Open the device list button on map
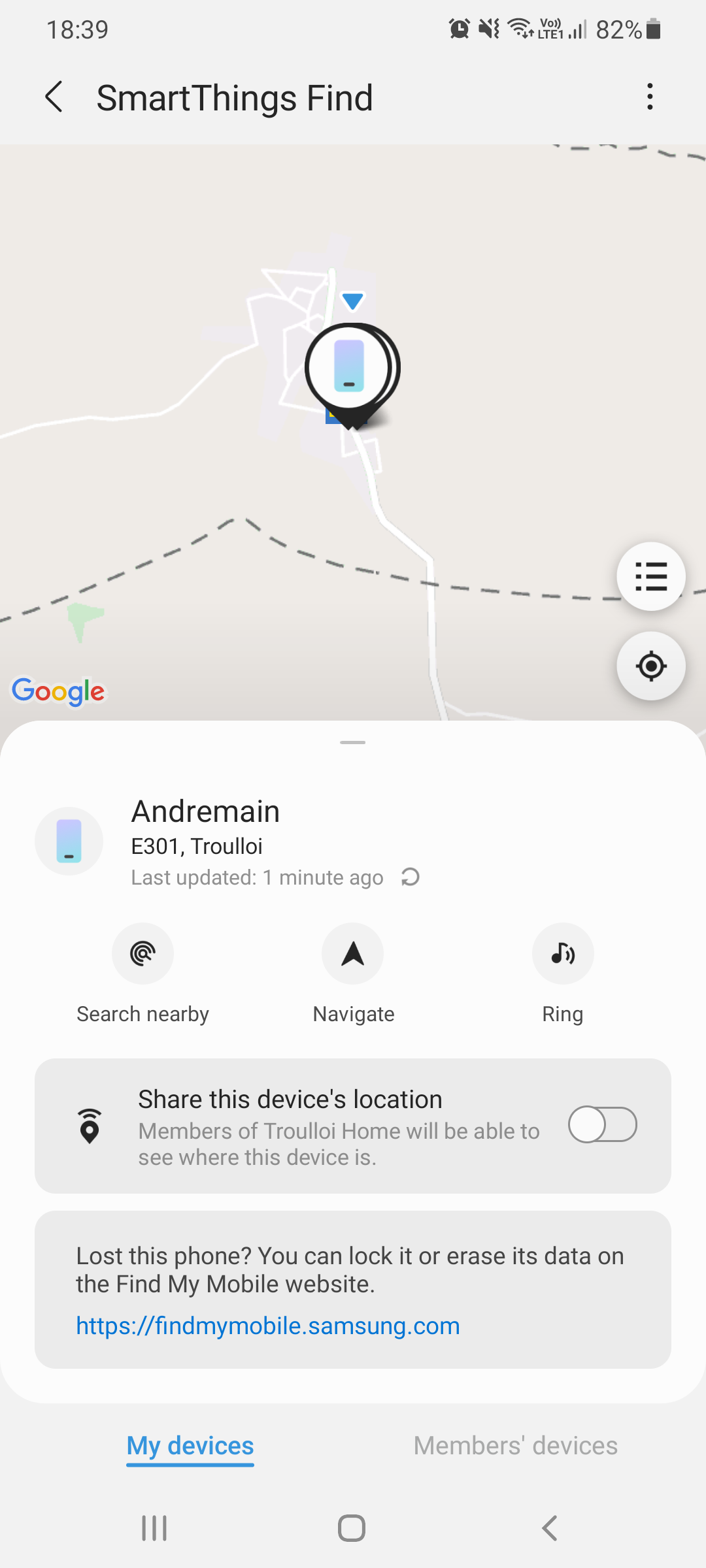The height and width of the screenshot is (1568, 706). coord(651,576)
